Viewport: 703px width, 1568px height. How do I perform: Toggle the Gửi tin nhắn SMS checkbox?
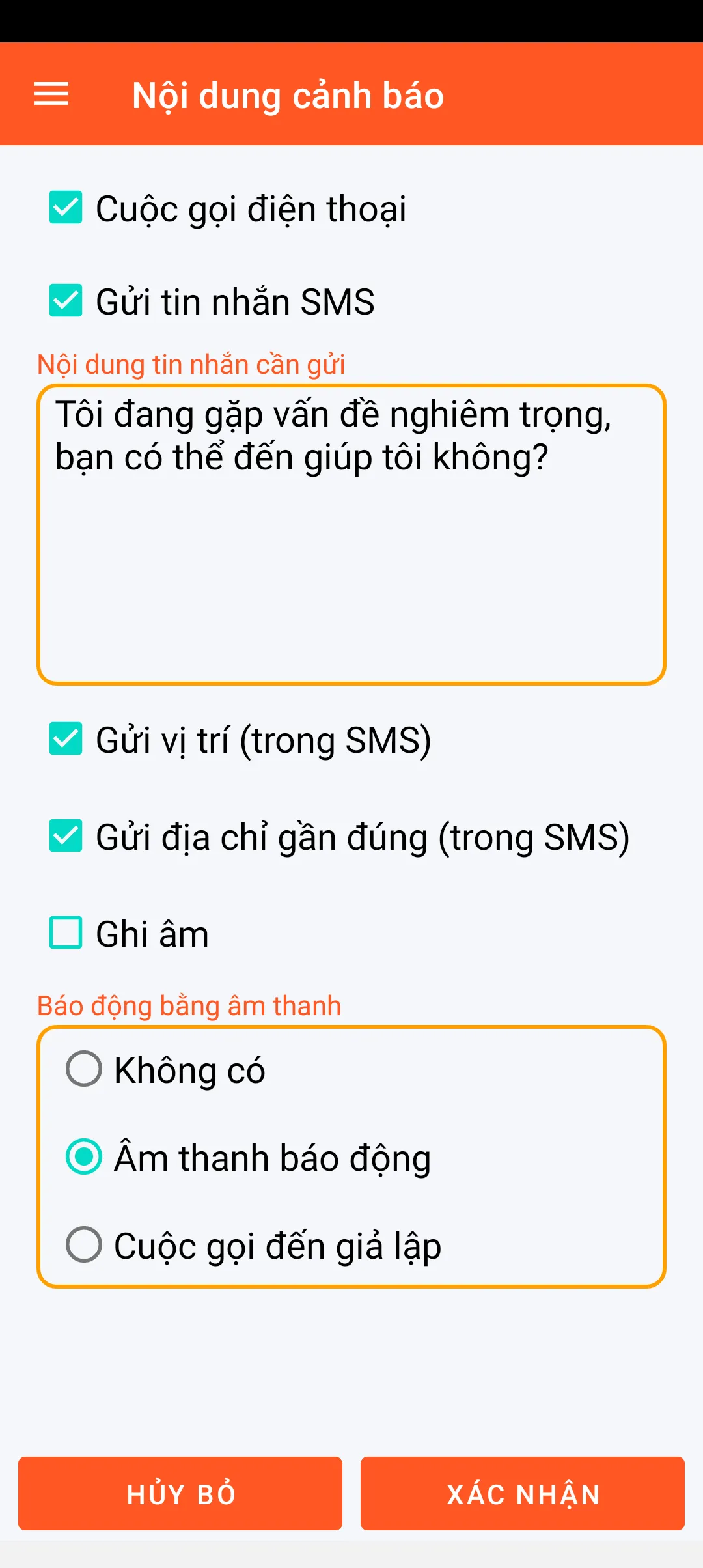(66, 301)
